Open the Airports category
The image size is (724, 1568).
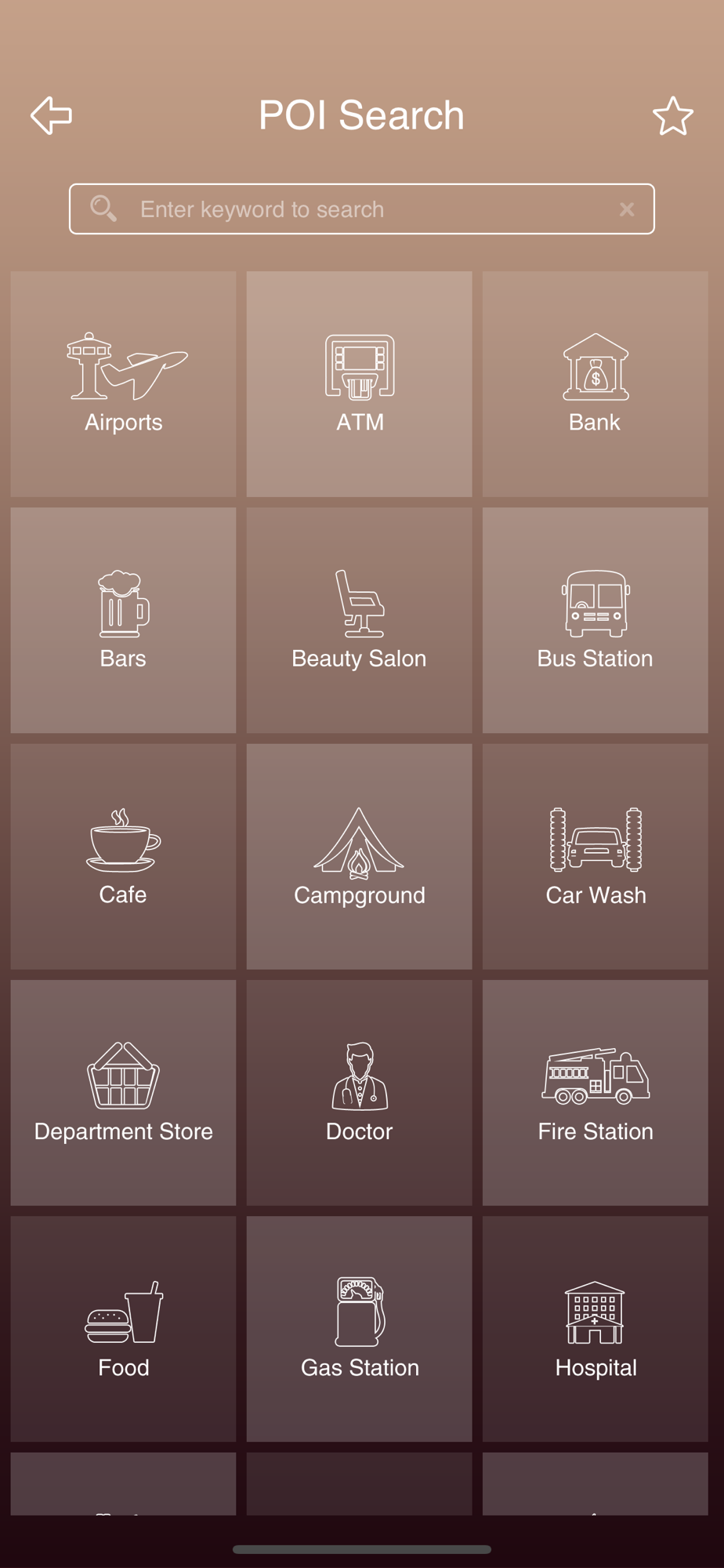point(123,384)
